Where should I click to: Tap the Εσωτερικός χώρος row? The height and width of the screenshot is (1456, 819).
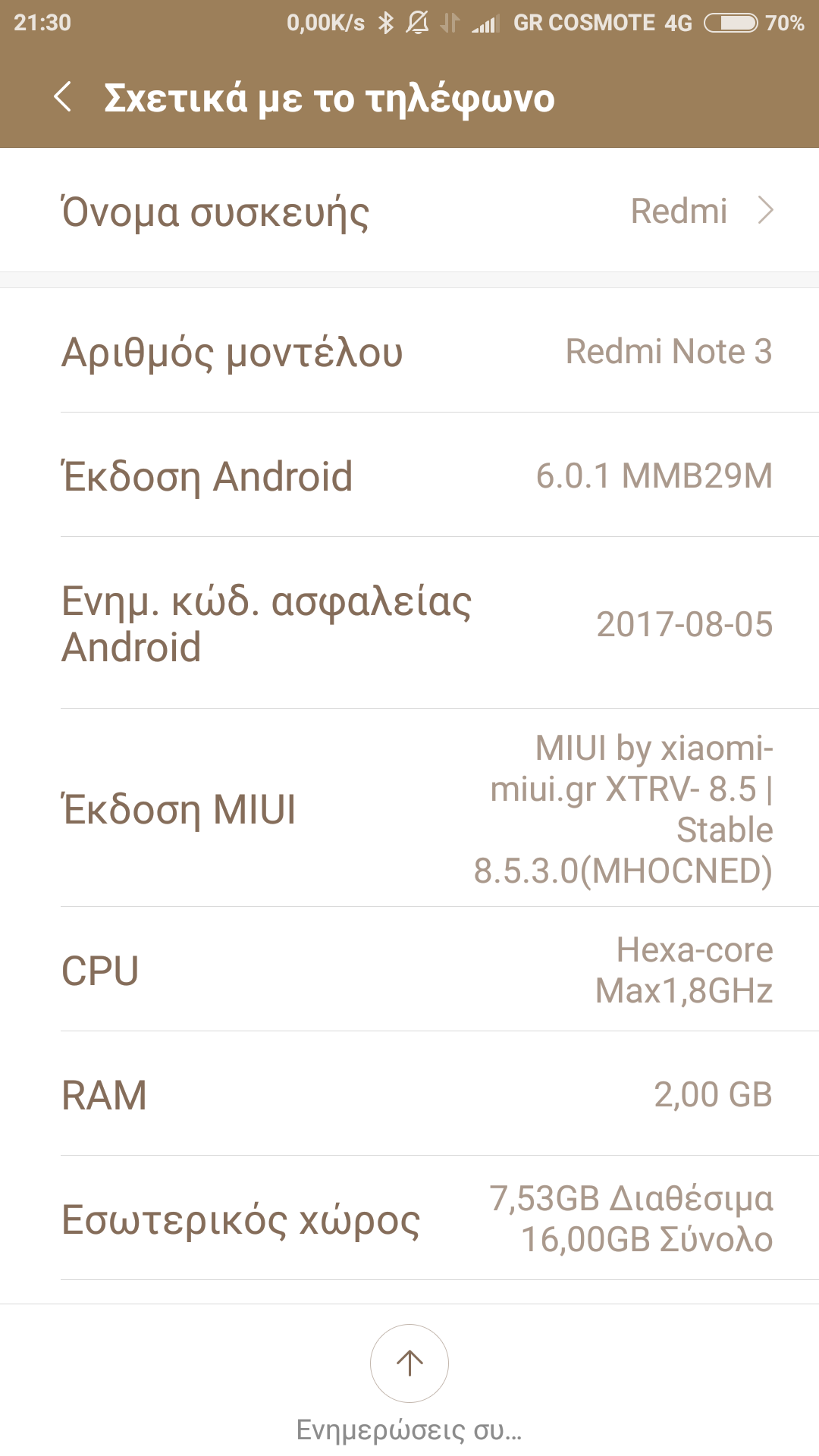[x=409, y=1219]
